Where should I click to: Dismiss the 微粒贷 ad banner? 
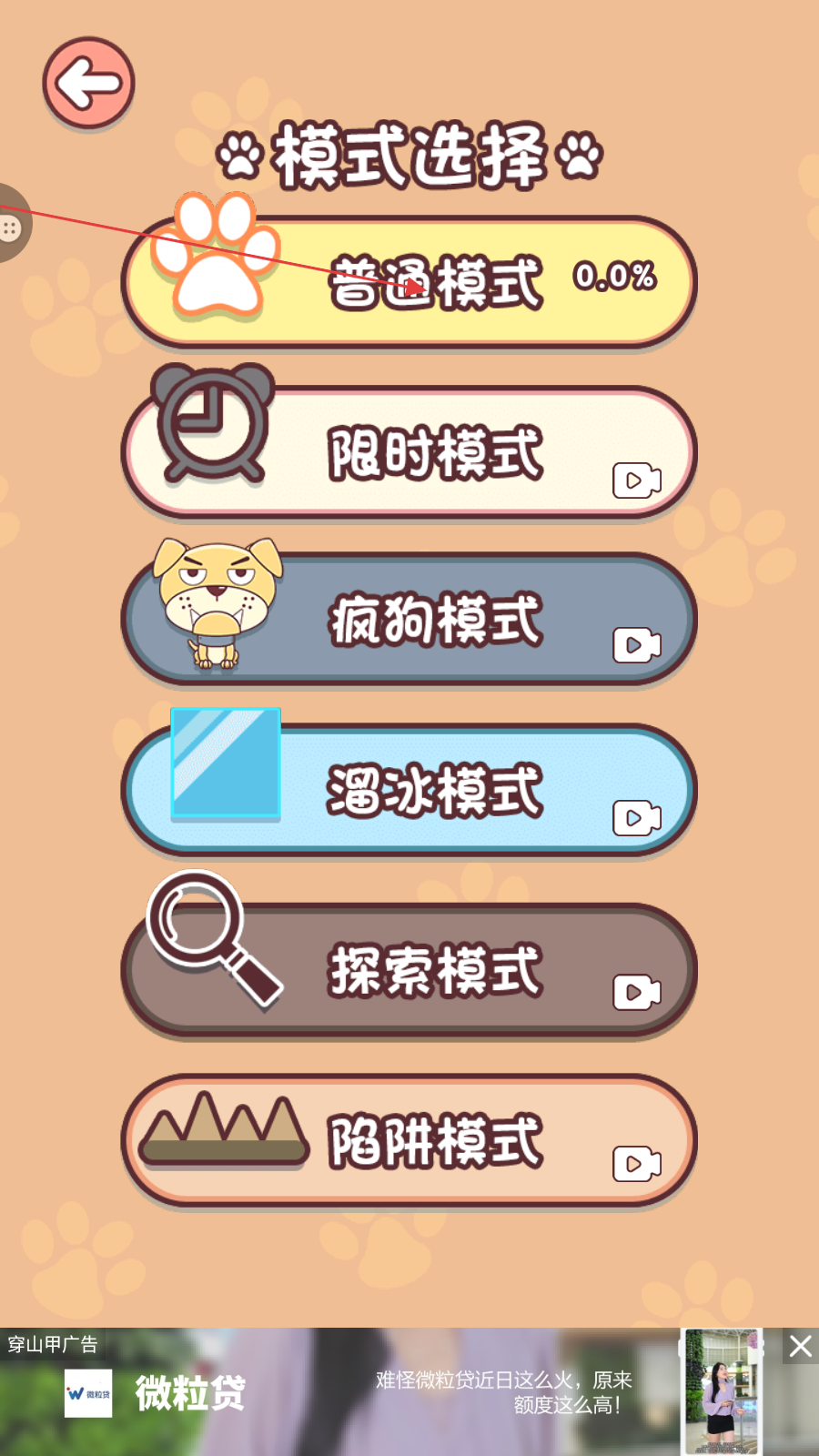pyautogui.click(x=800, y=1346)
